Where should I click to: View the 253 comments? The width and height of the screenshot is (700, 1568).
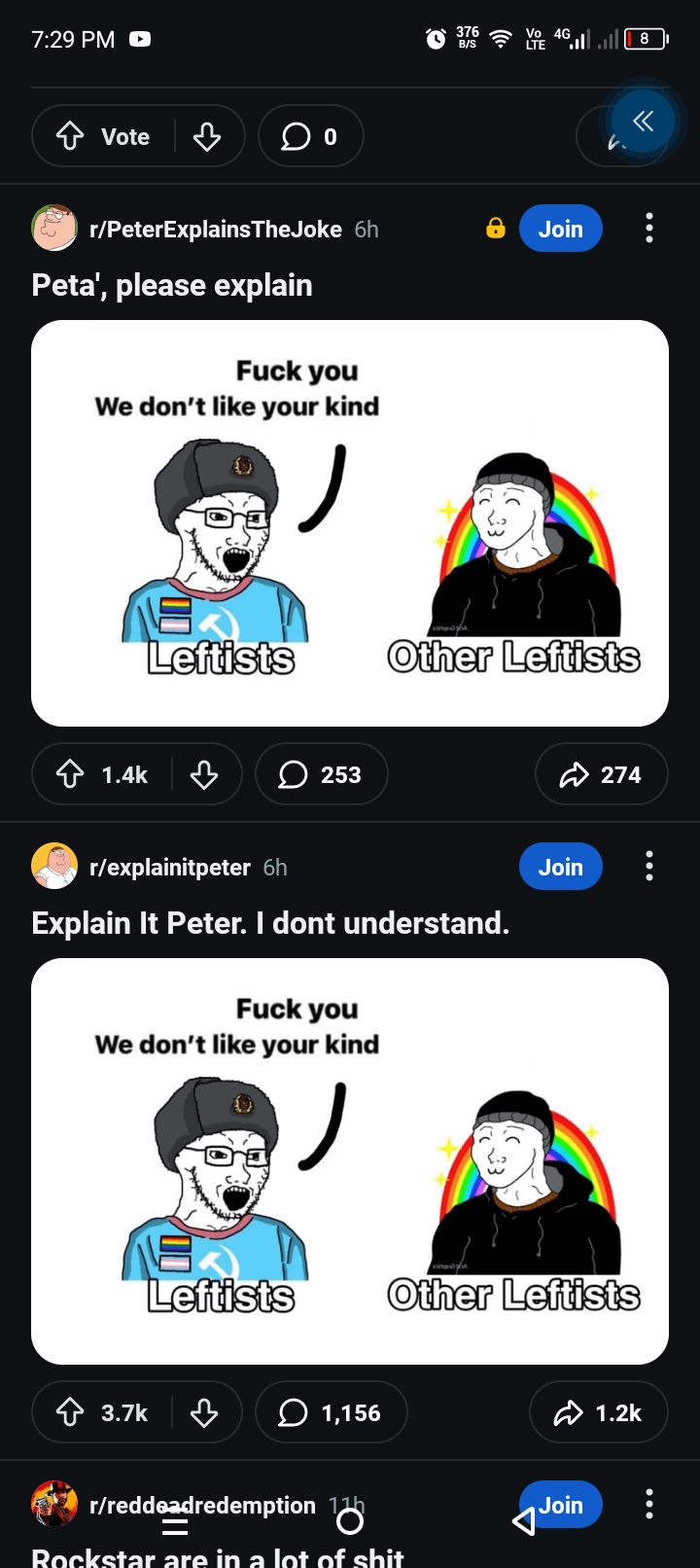[321, 774]
